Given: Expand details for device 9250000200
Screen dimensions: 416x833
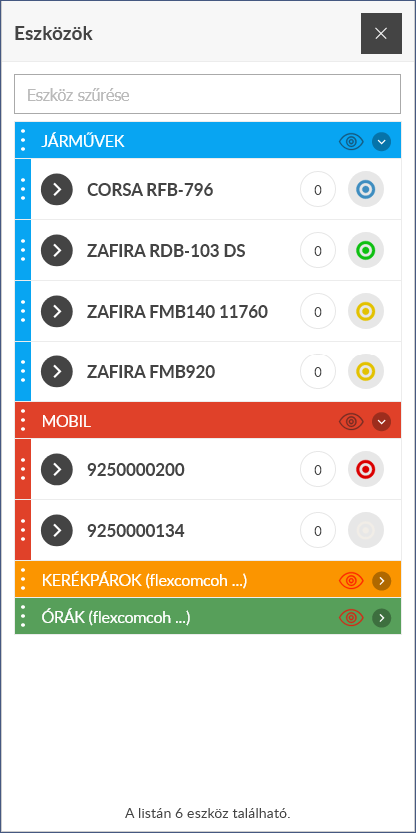Looking at the screenshot, I should (x=57, y=469).
